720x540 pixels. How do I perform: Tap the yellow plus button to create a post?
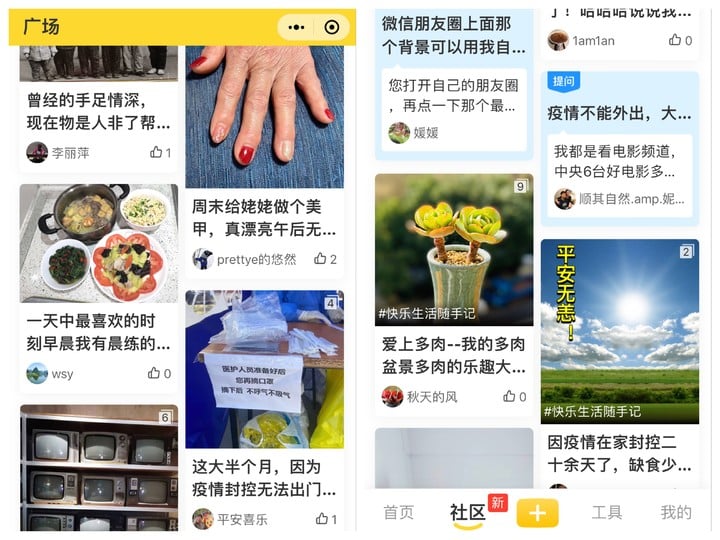tap(537, 512)
